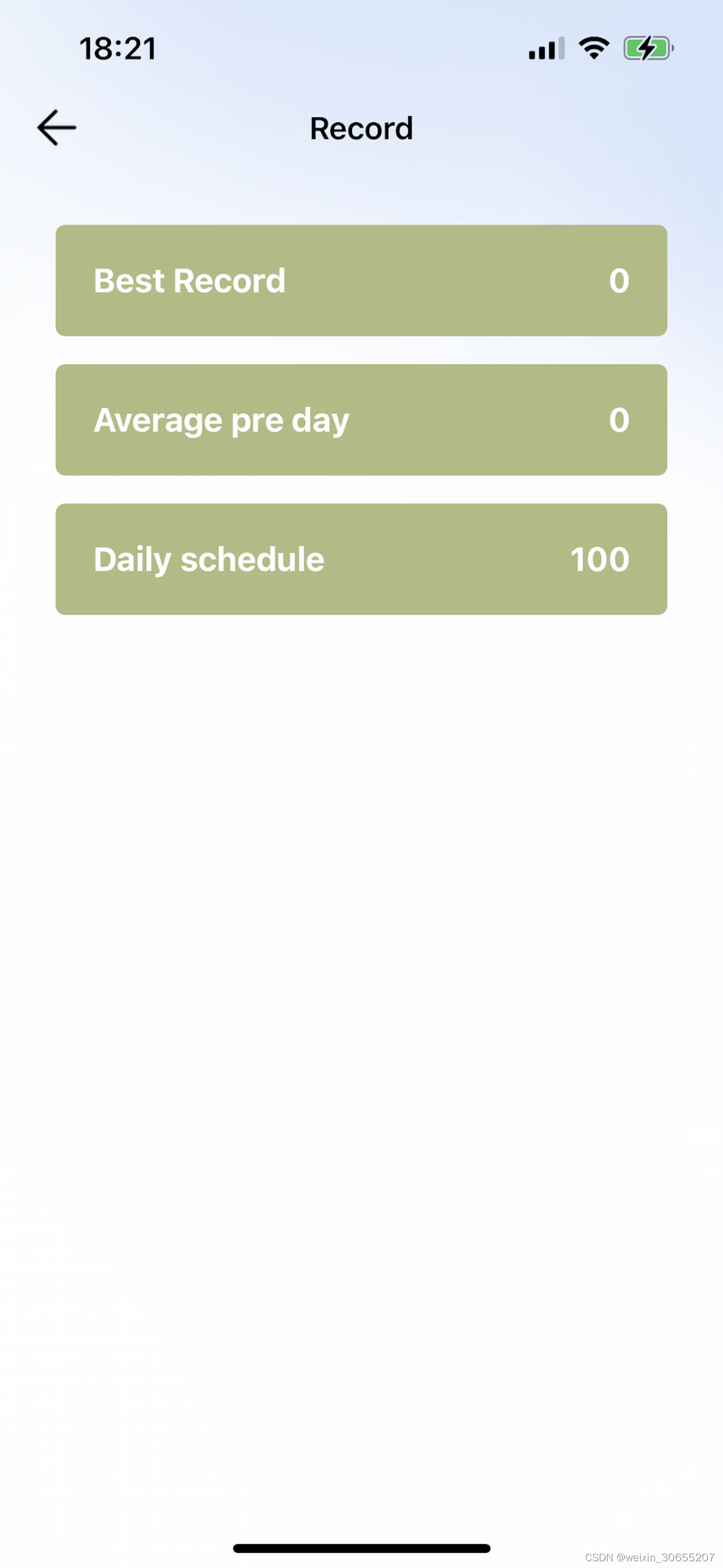Go back from the Record screen
This screenshot has height=1568, width=723.
point(57,128)
